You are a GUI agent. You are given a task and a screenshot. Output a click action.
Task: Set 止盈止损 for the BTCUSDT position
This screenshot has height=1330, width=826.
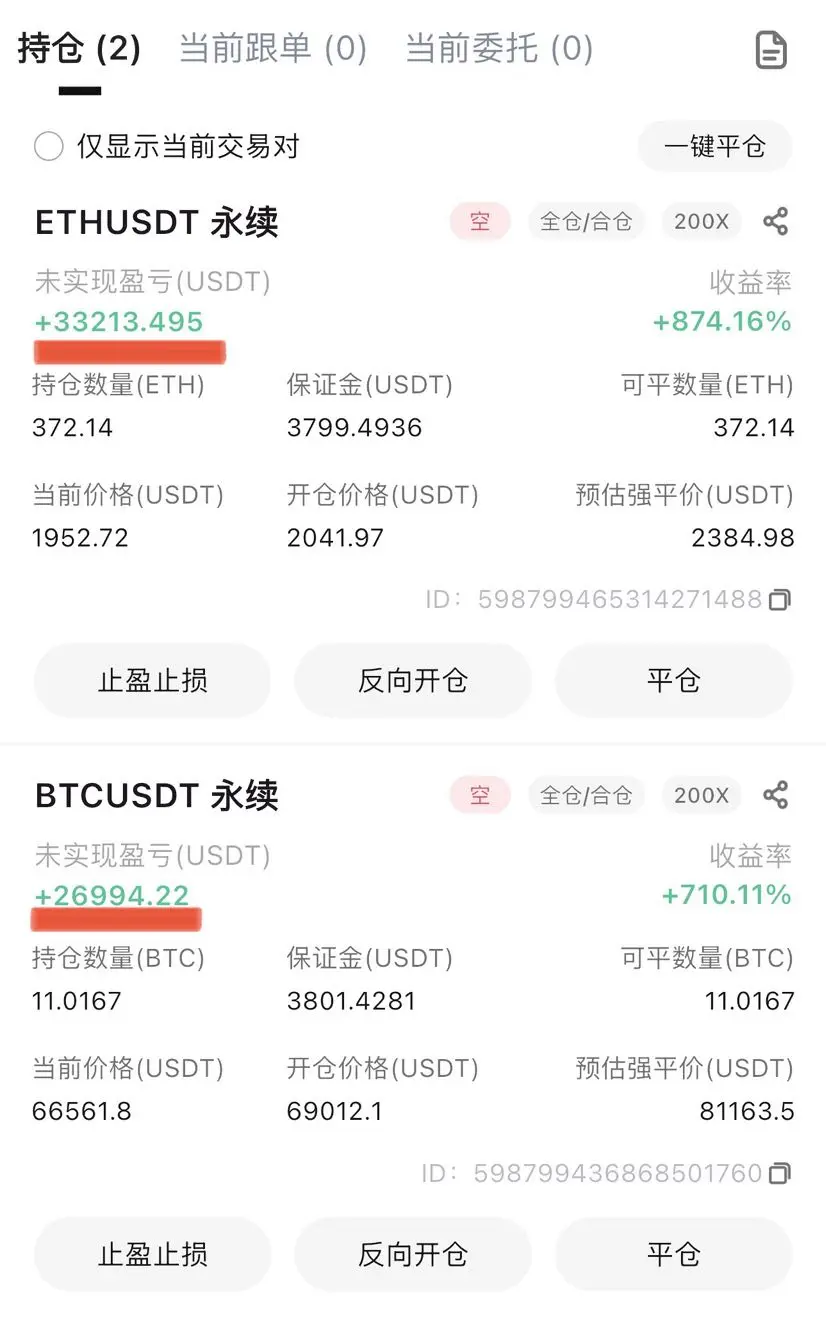tap(152, 1254)
